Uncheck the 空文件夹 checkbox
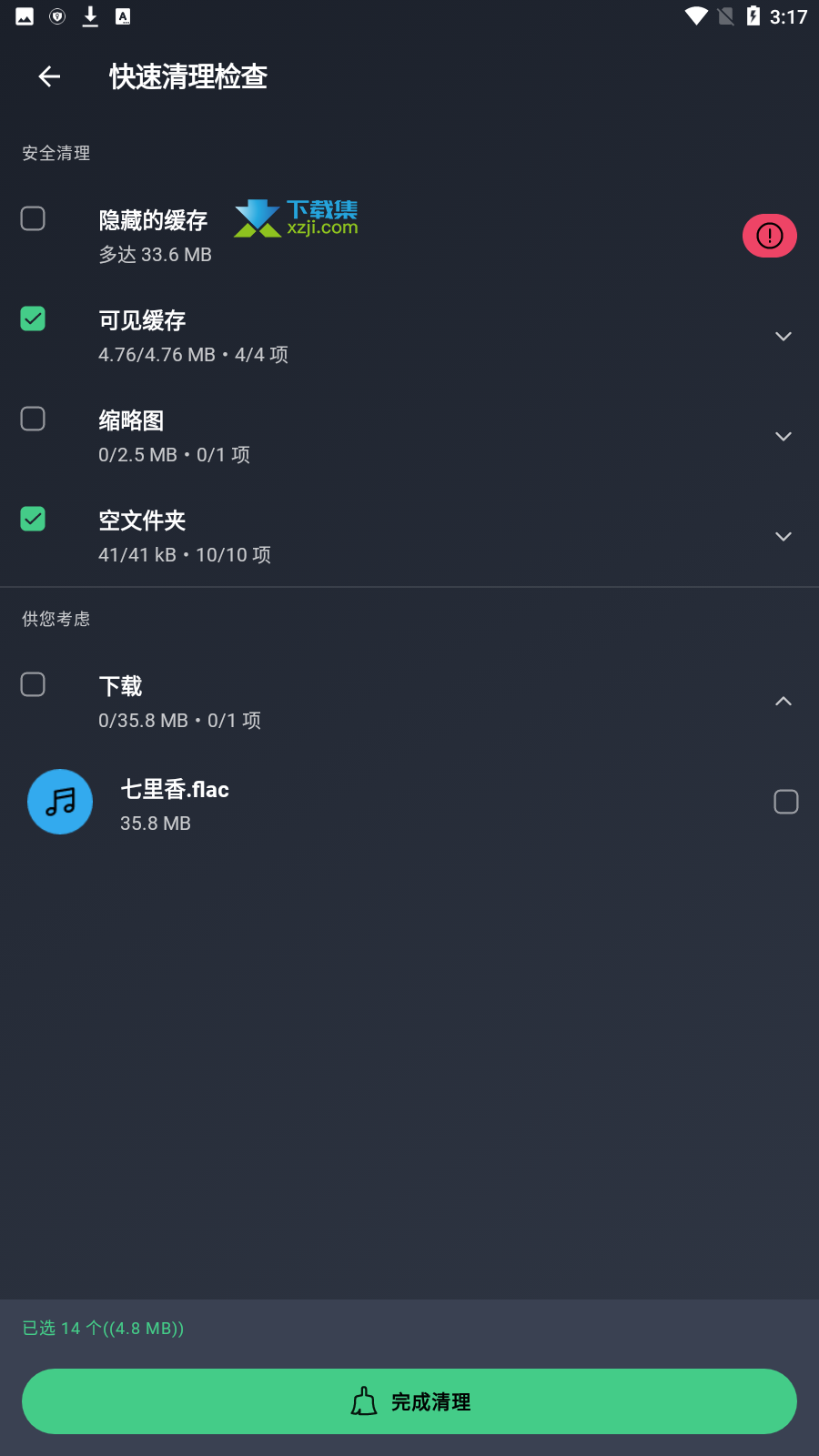 33,519
